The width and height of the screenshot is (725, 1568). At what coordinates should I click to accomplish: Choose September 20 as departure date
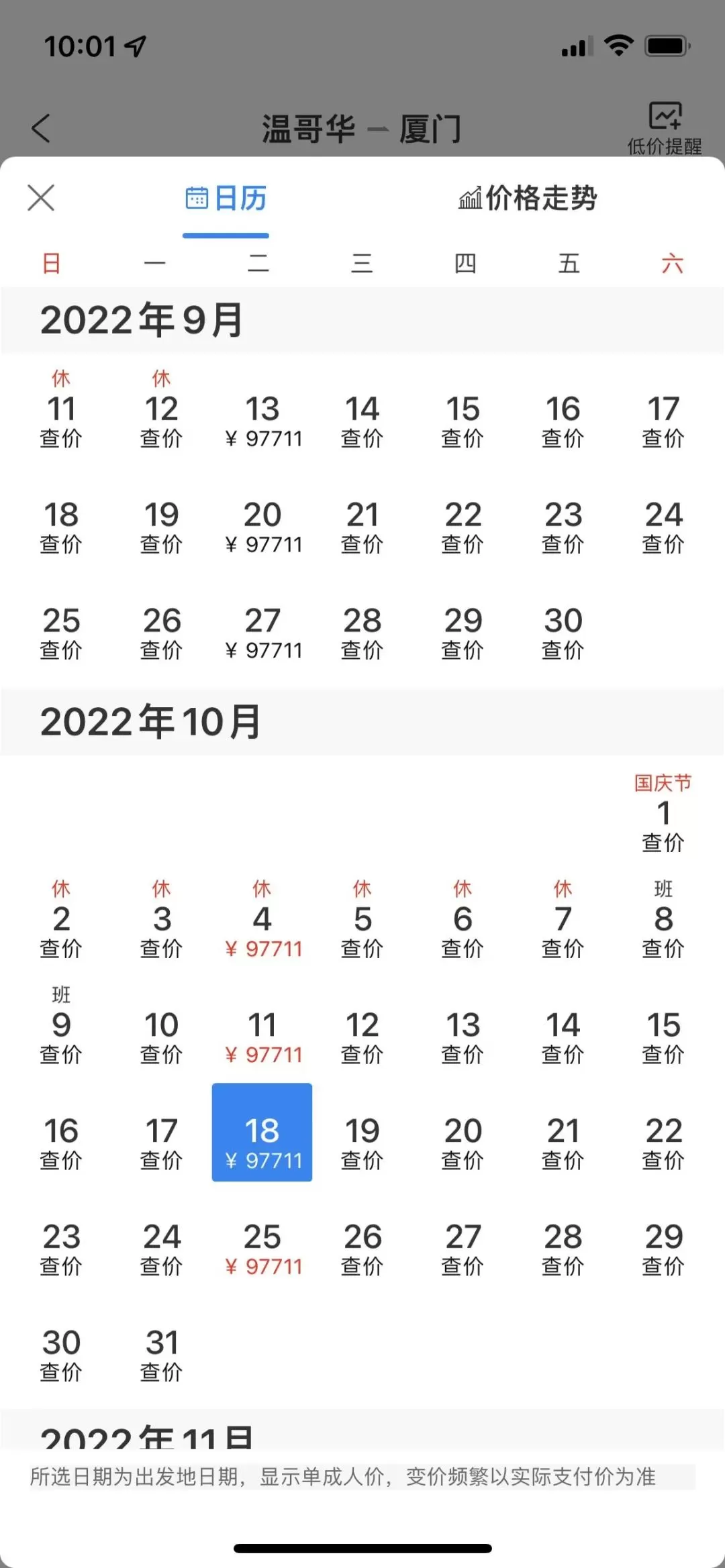tap(262, 527)
